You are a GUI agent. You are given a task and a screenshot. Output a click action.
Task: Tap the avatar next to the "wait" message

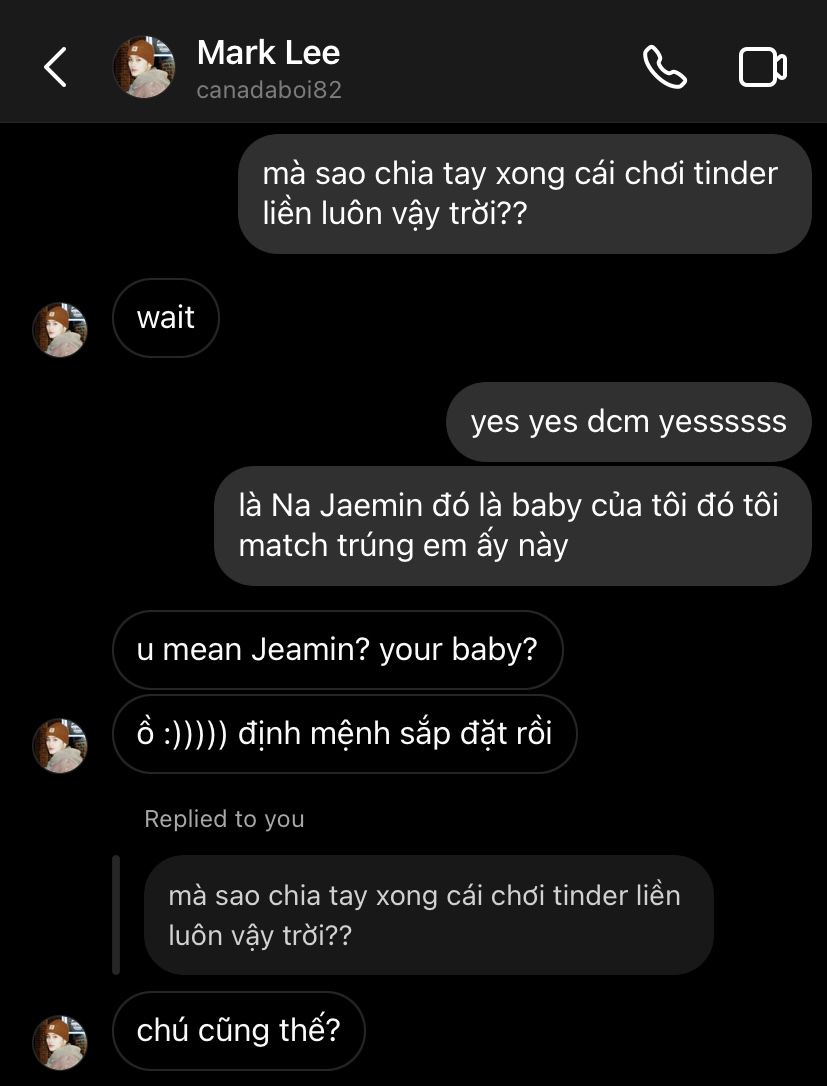60,329
